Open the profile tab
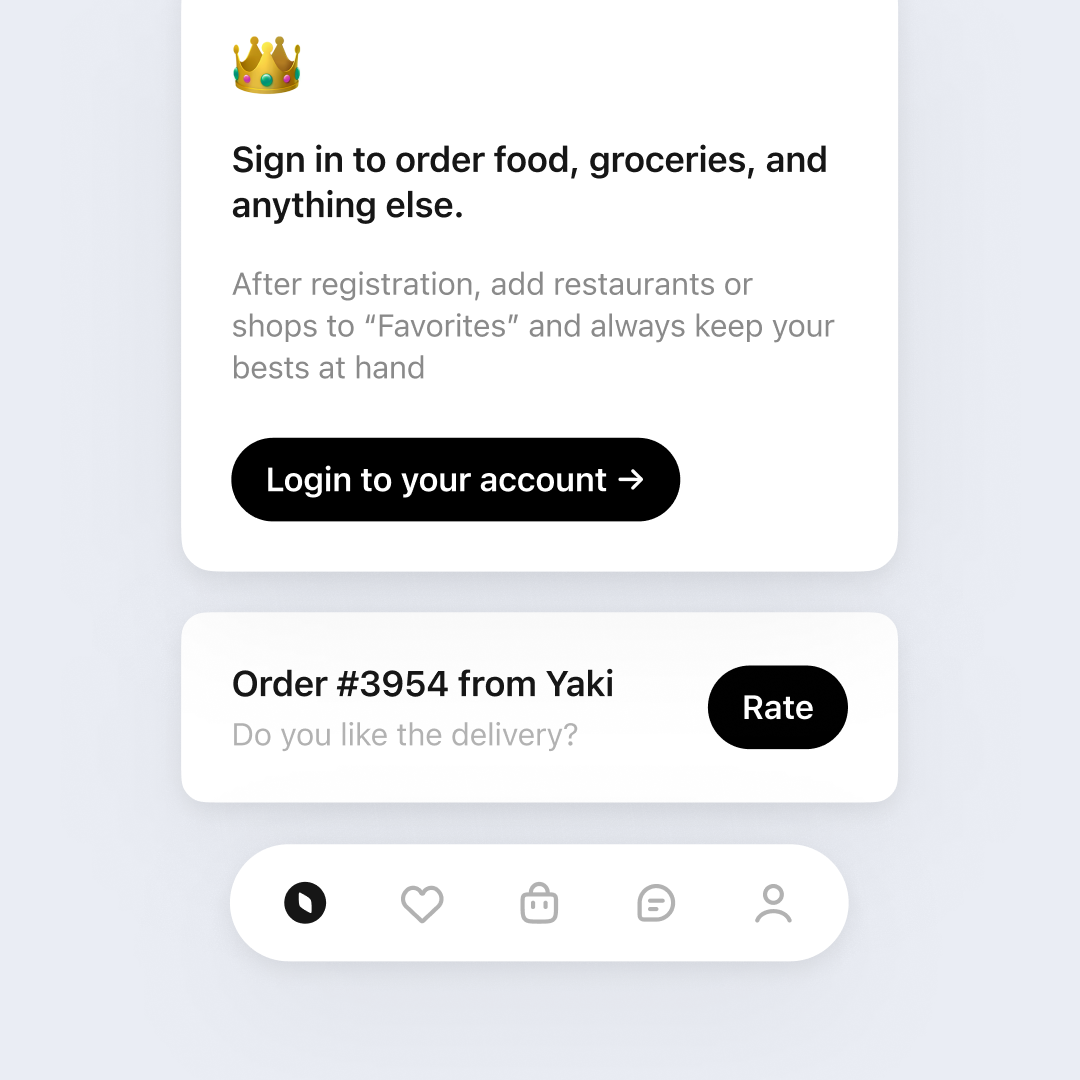1080x1080 pixels. click(x=773, y=903)
